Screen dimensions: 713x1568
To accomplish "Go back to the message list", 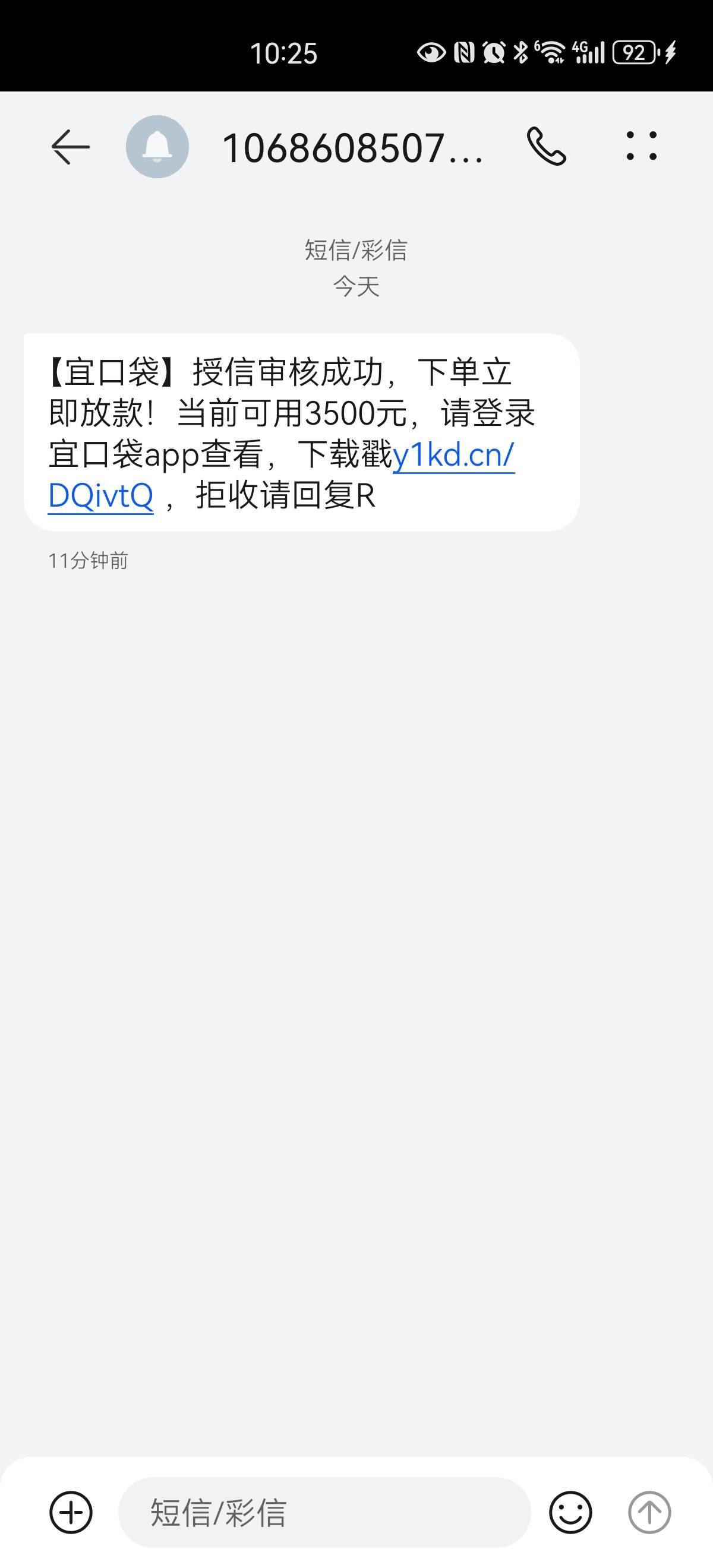I will 70,147.
